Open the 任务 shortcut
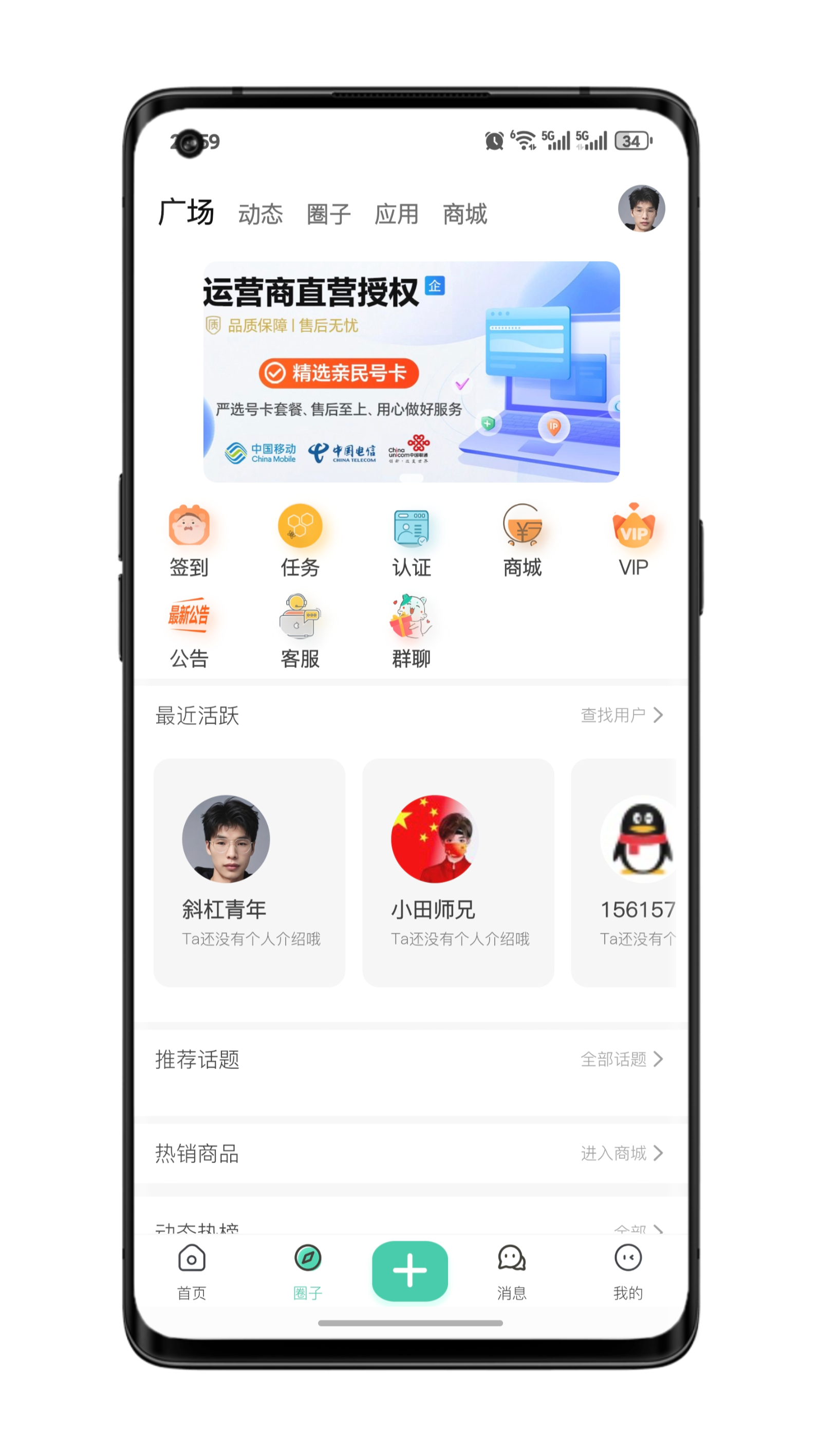 point(300,540)
